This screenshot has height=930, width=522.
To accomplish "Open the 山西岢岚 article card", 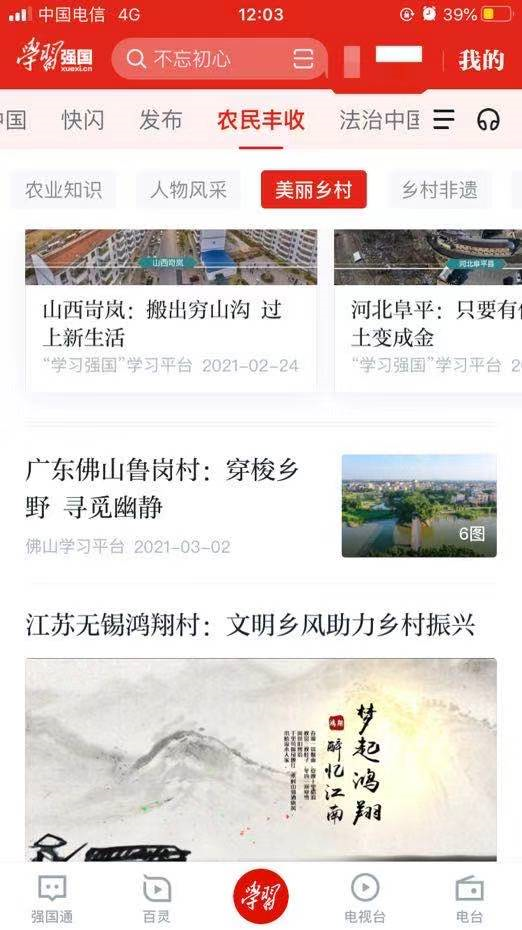I will coord(171,311).
